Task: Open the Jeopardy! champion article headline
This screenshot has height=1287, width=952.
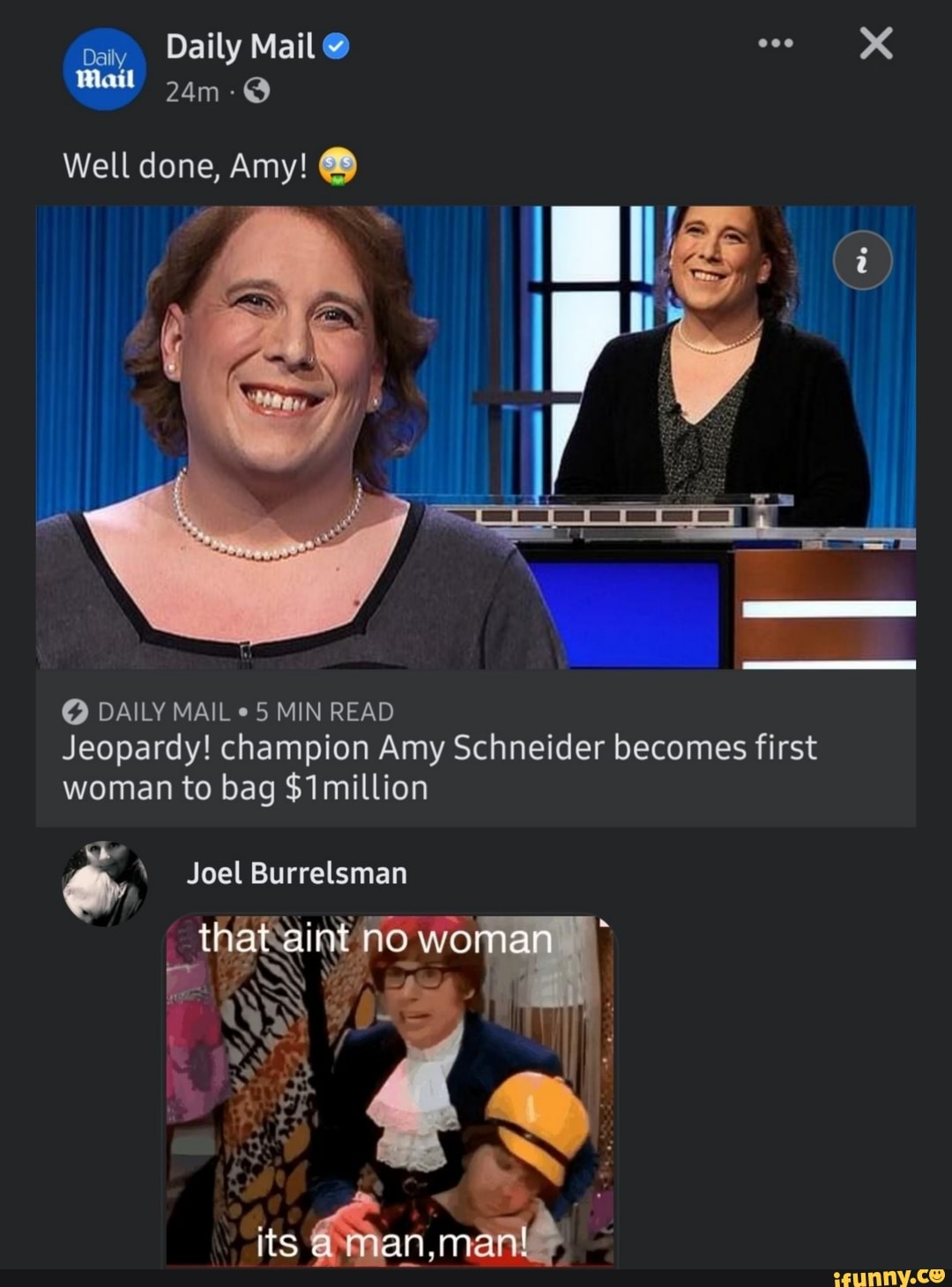Action: pyautogui.click(x=439, y=767)
